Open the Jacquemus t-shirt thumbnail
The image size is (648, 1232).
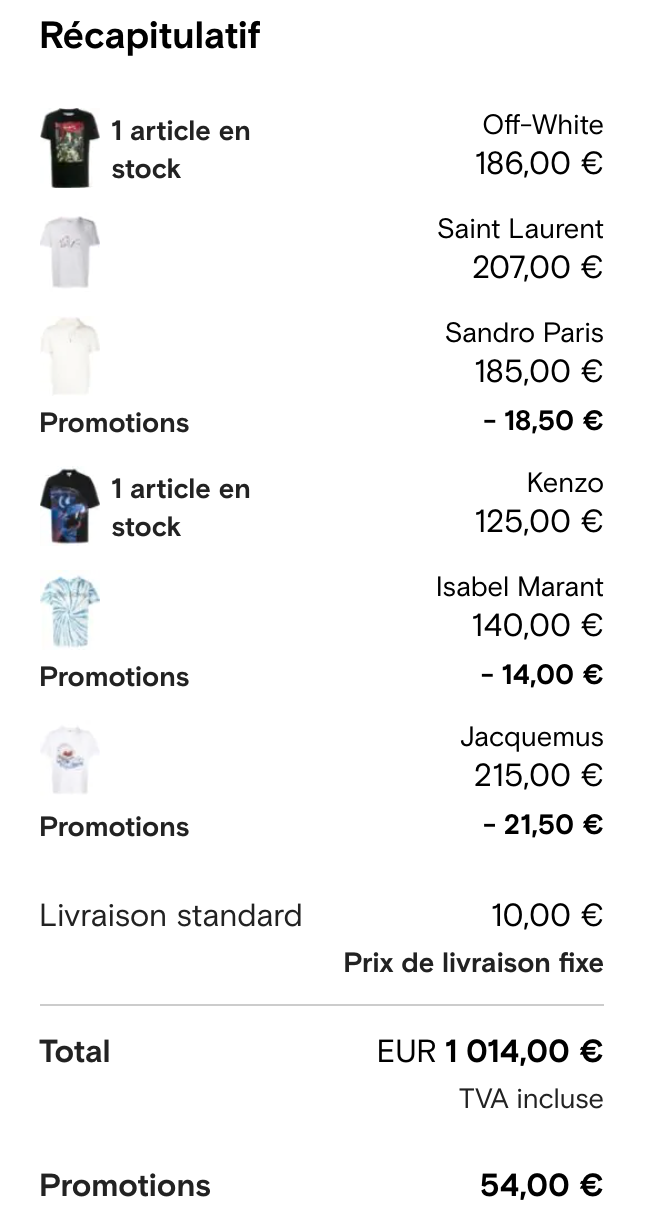click(x=70, y=761)
